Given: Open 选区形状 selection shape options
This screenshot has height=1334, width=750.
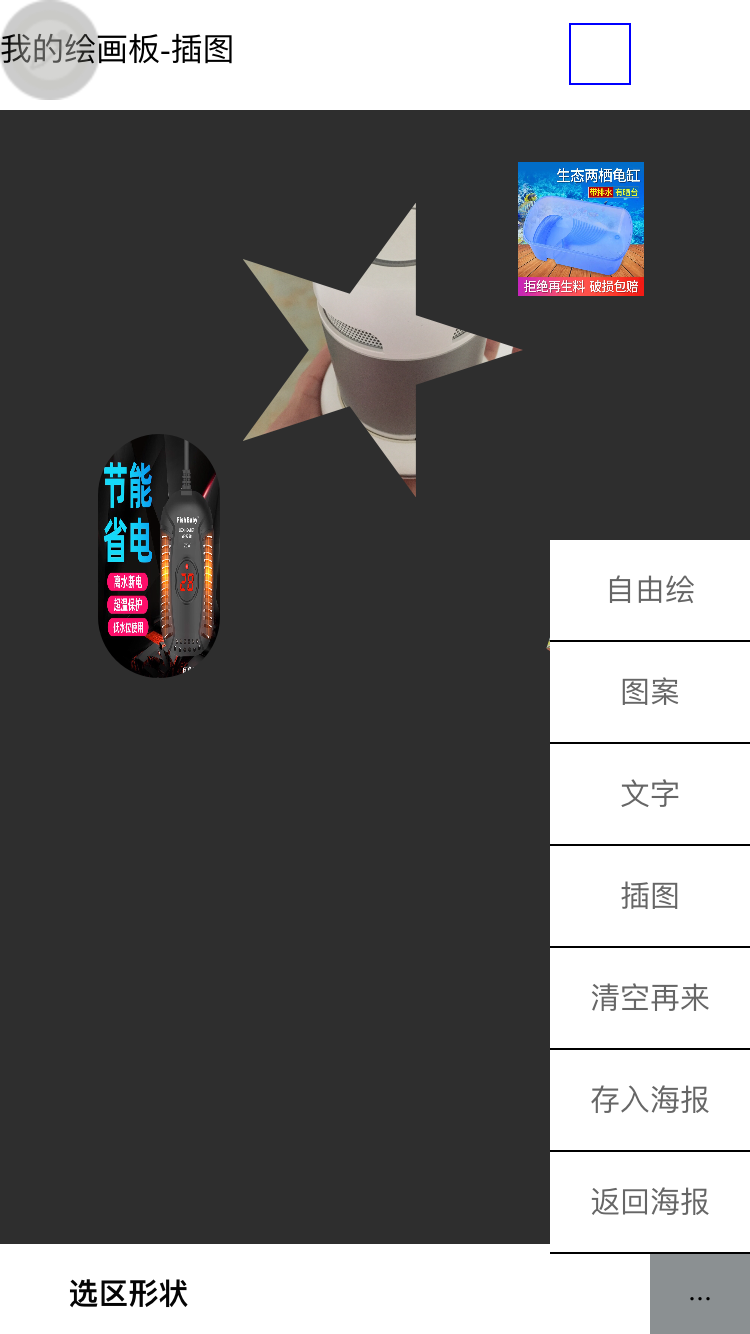Looking at the screenshot, I should (128, 1294).
